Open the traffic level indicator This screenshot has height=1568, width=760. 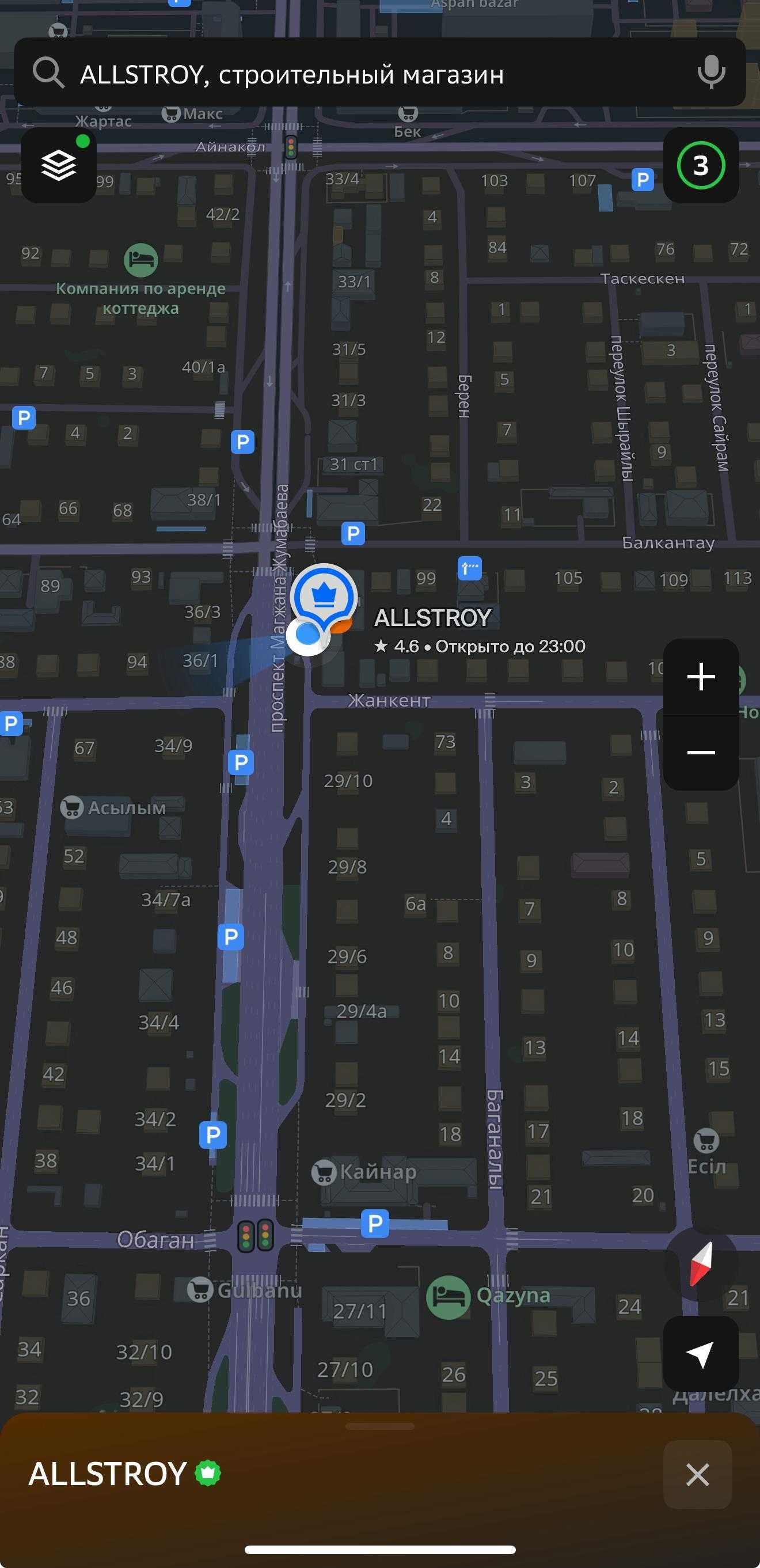(x=700, y=165)
